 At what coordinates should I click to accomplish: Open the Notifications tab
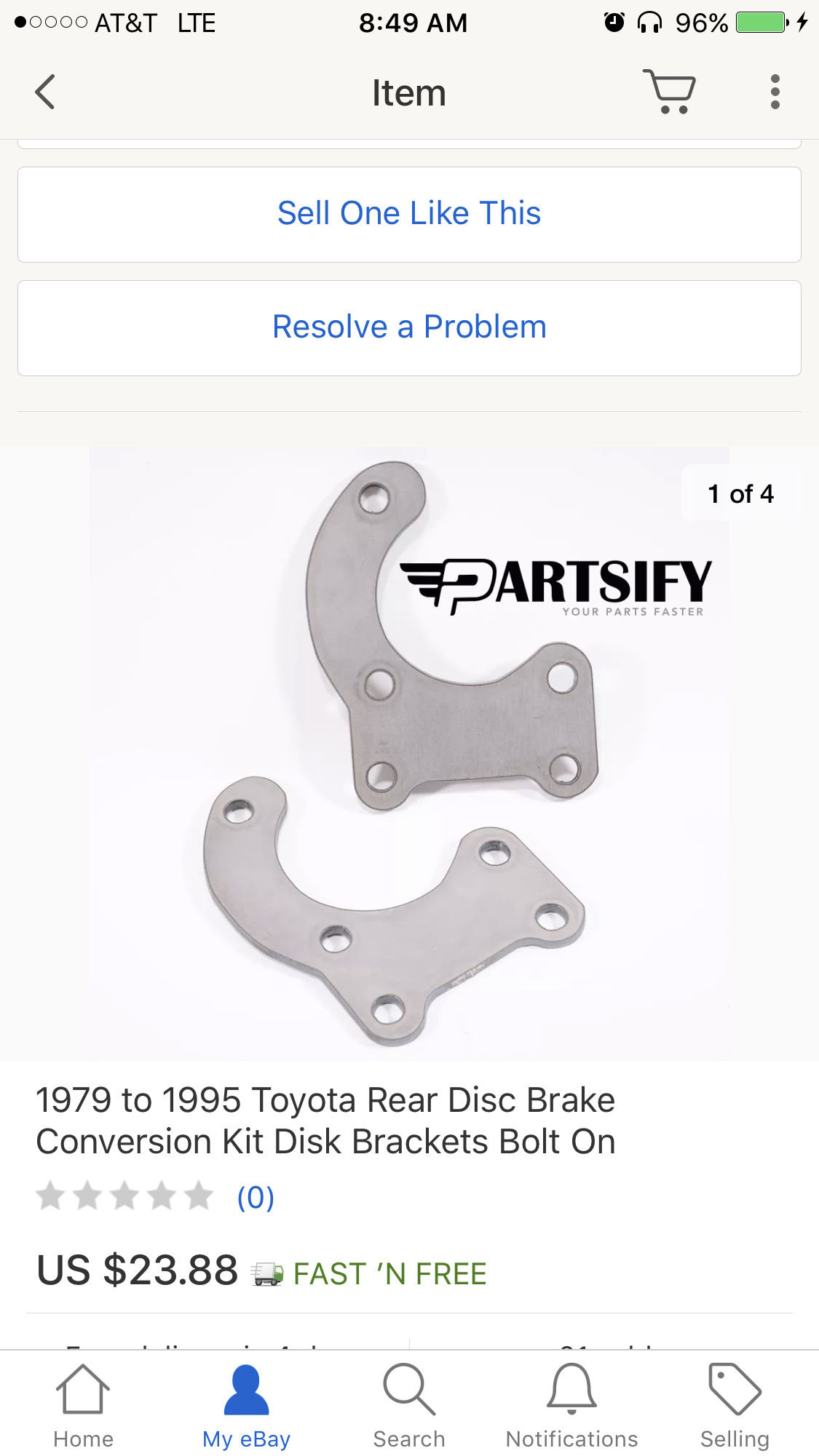point(572,1406)
